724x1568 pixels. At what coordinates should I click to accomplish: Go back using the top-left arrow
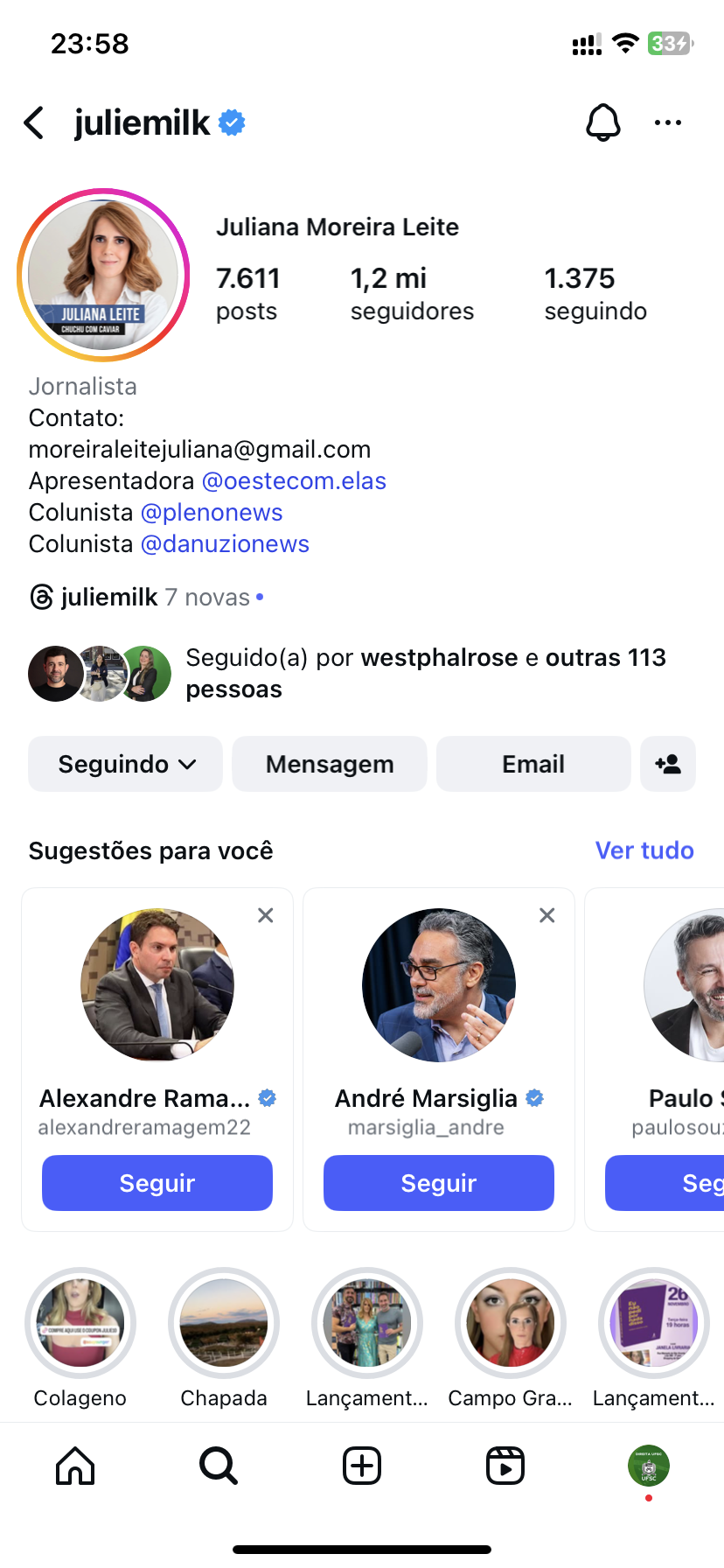35,123
